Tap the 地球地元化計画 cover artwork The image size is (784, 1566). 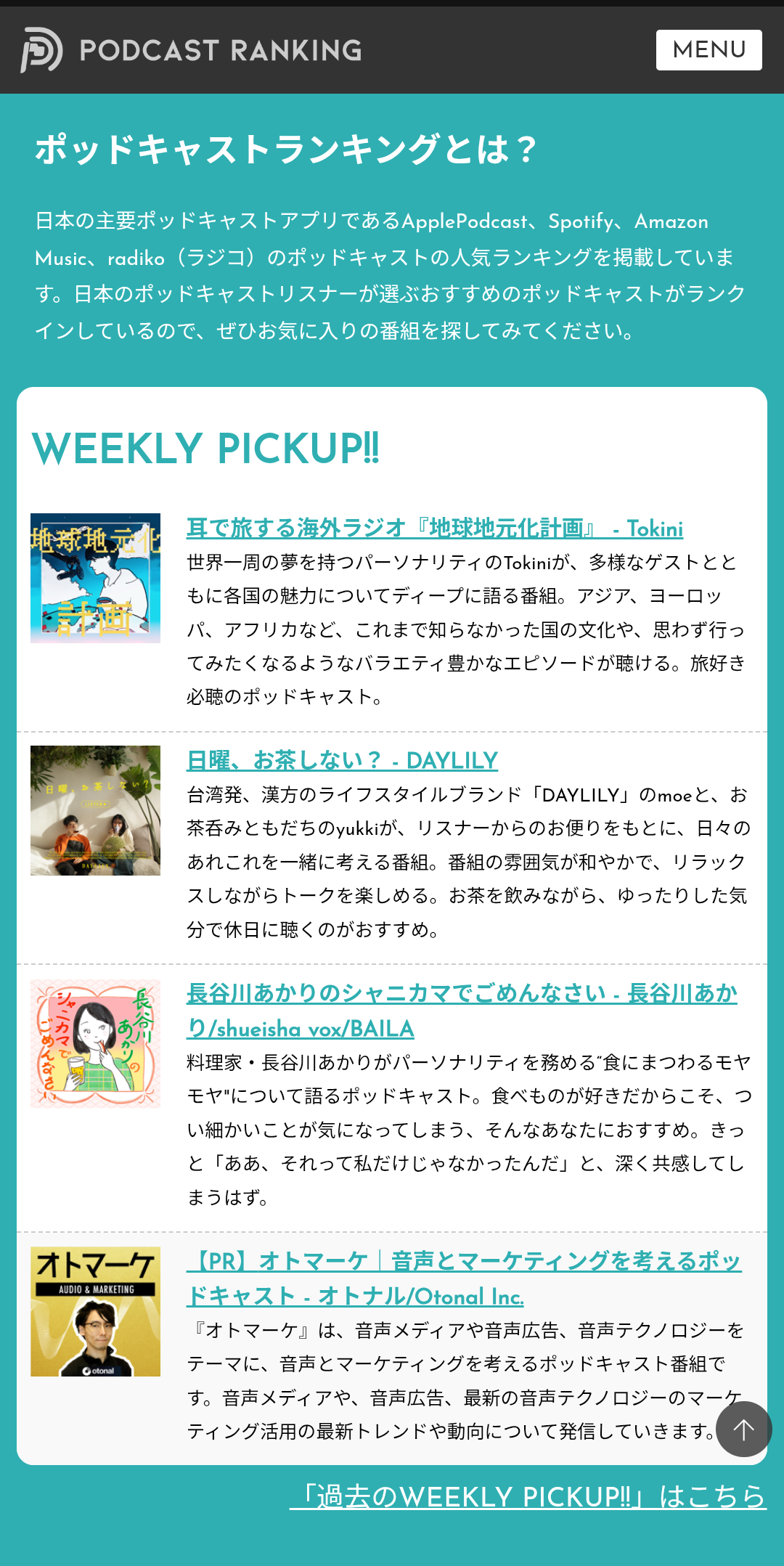[x=95, y=578]
